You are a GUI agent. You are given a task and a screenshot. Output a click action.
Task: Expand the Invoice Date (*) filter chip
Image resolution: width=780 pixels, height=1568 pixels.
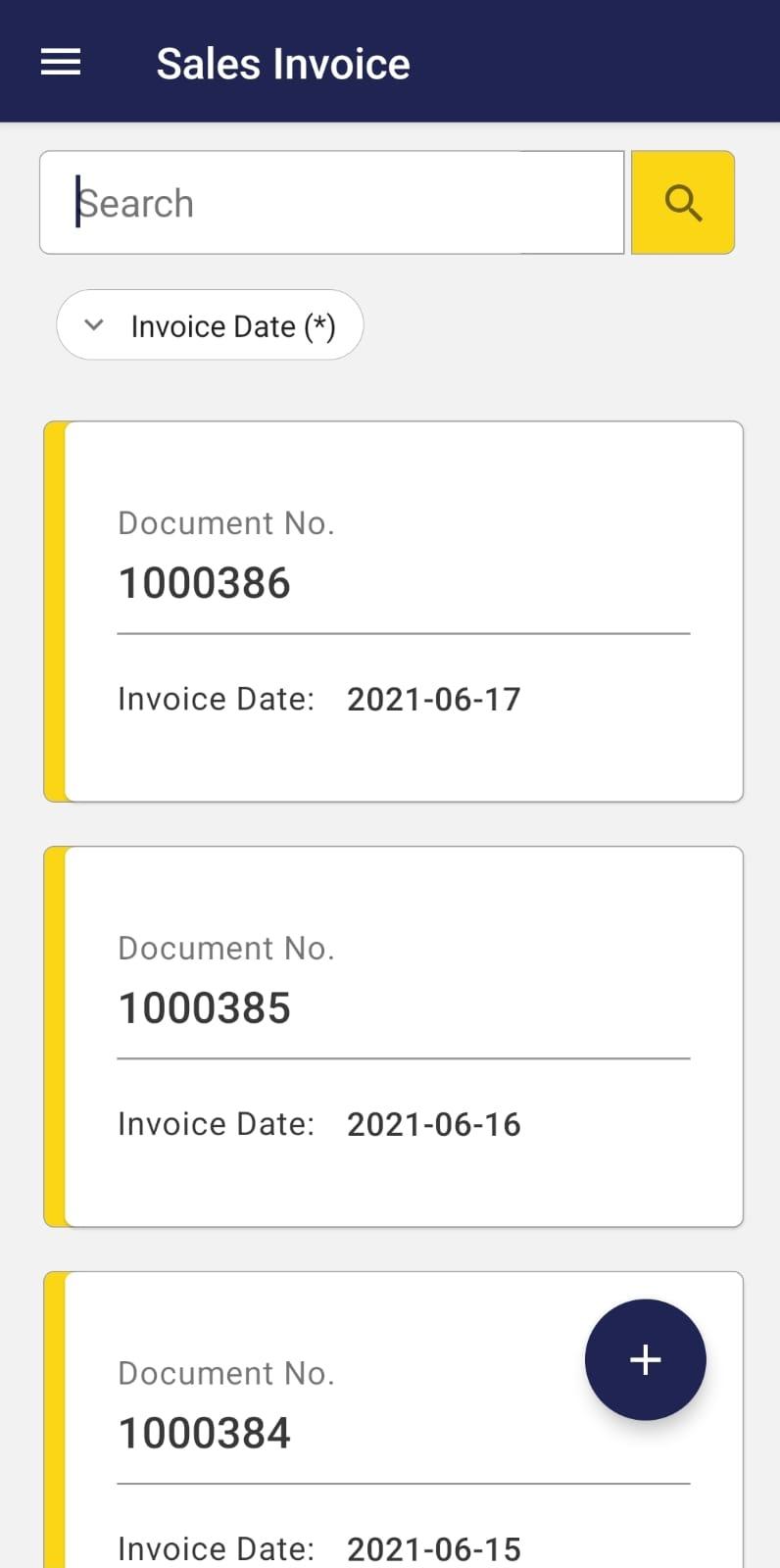click(x=210, y=325)
